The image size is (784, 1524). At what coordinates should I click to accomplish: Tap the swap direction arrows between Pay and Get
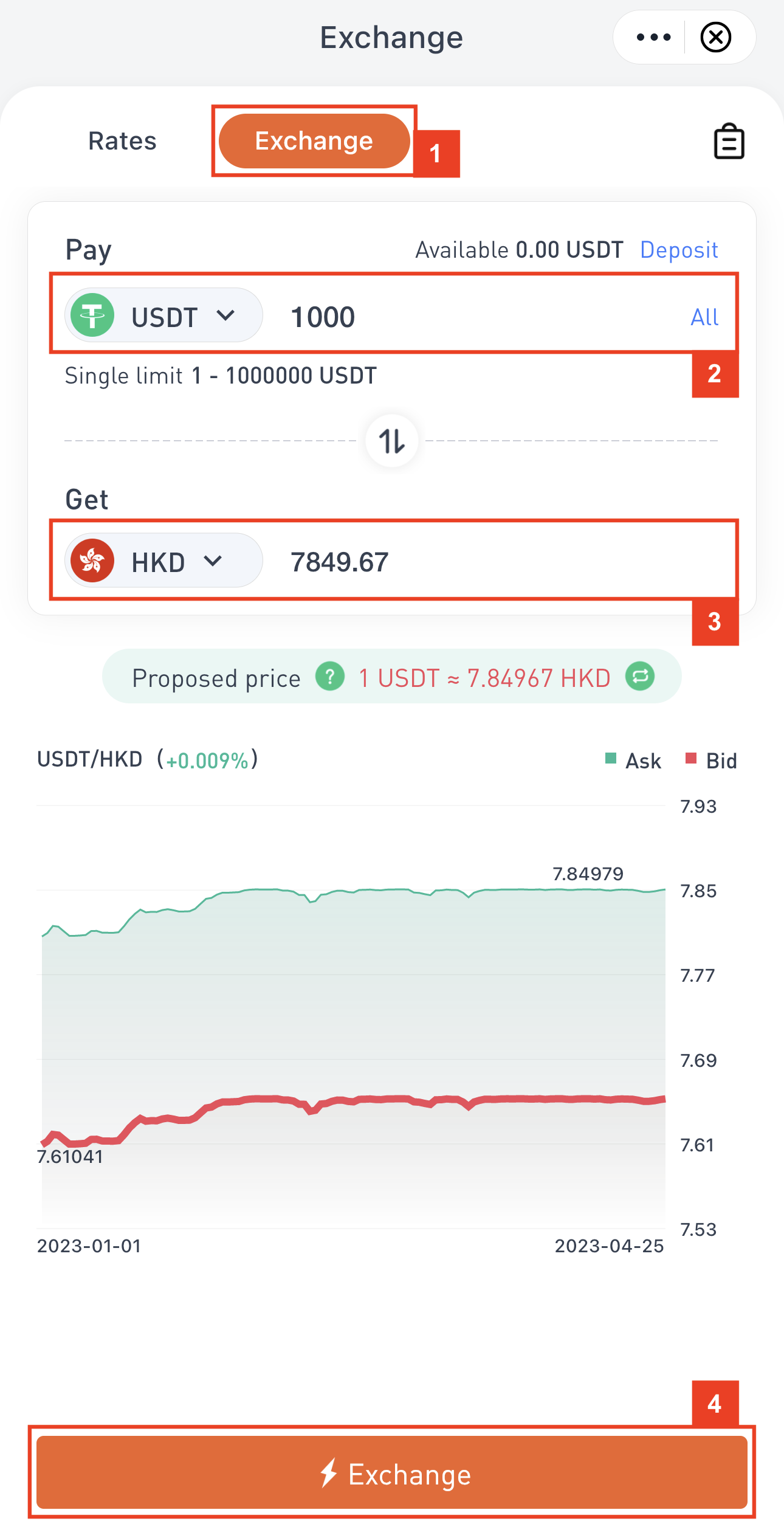point(392,441)
